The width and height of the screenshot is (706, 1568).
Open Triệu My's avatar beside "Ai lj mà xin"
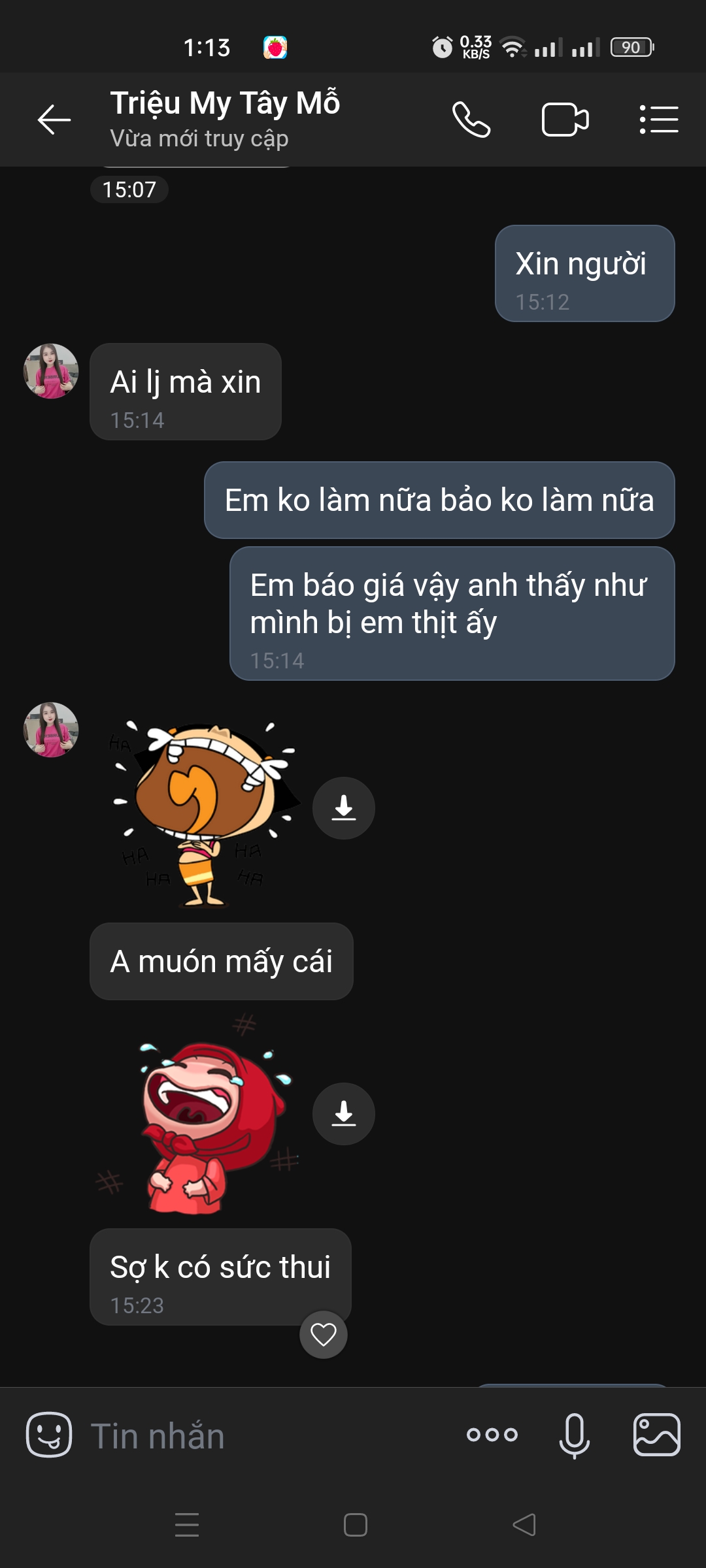tap(51, 371)
